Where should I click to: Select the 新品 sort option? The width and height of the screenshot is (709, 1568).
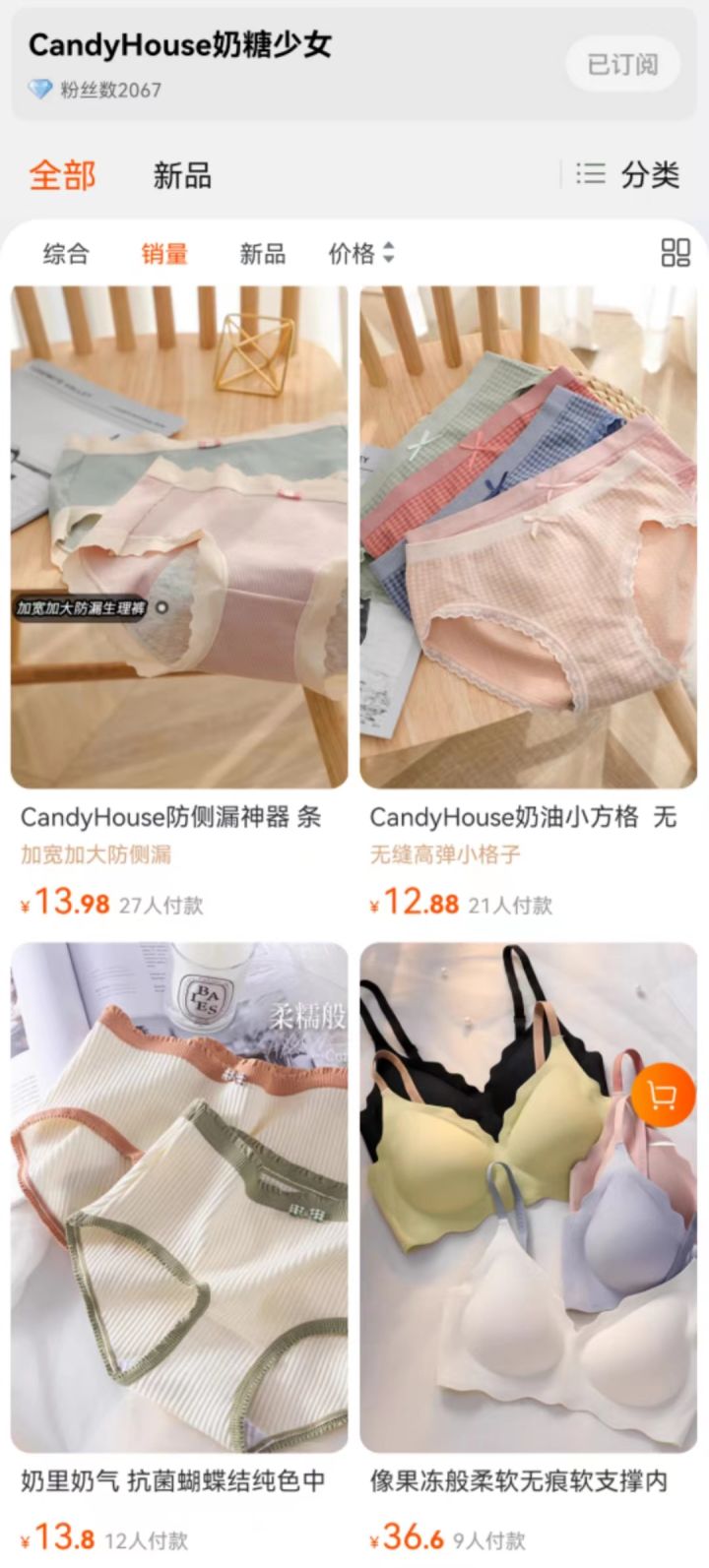[263, 254]
